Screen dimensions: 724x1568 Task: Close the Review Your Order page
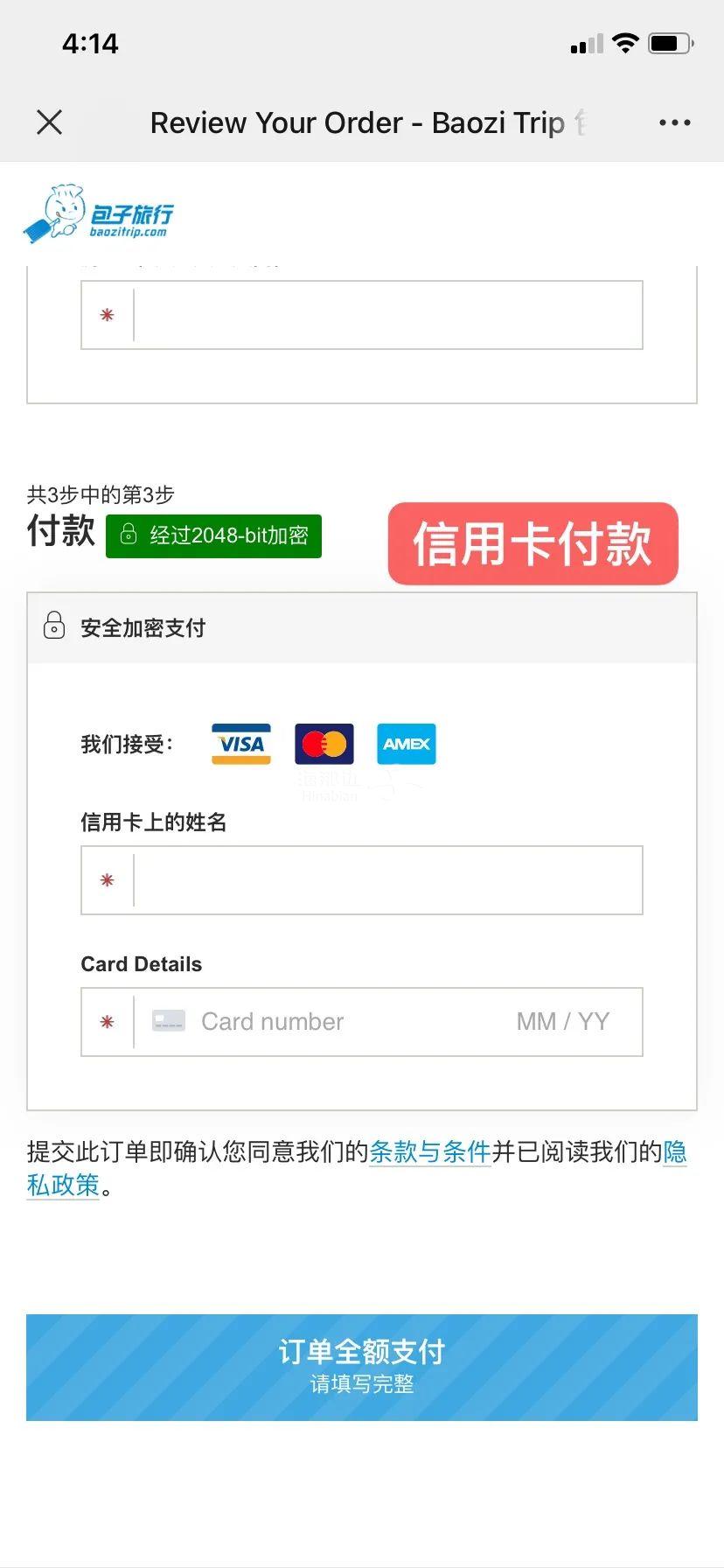[50, 122]
